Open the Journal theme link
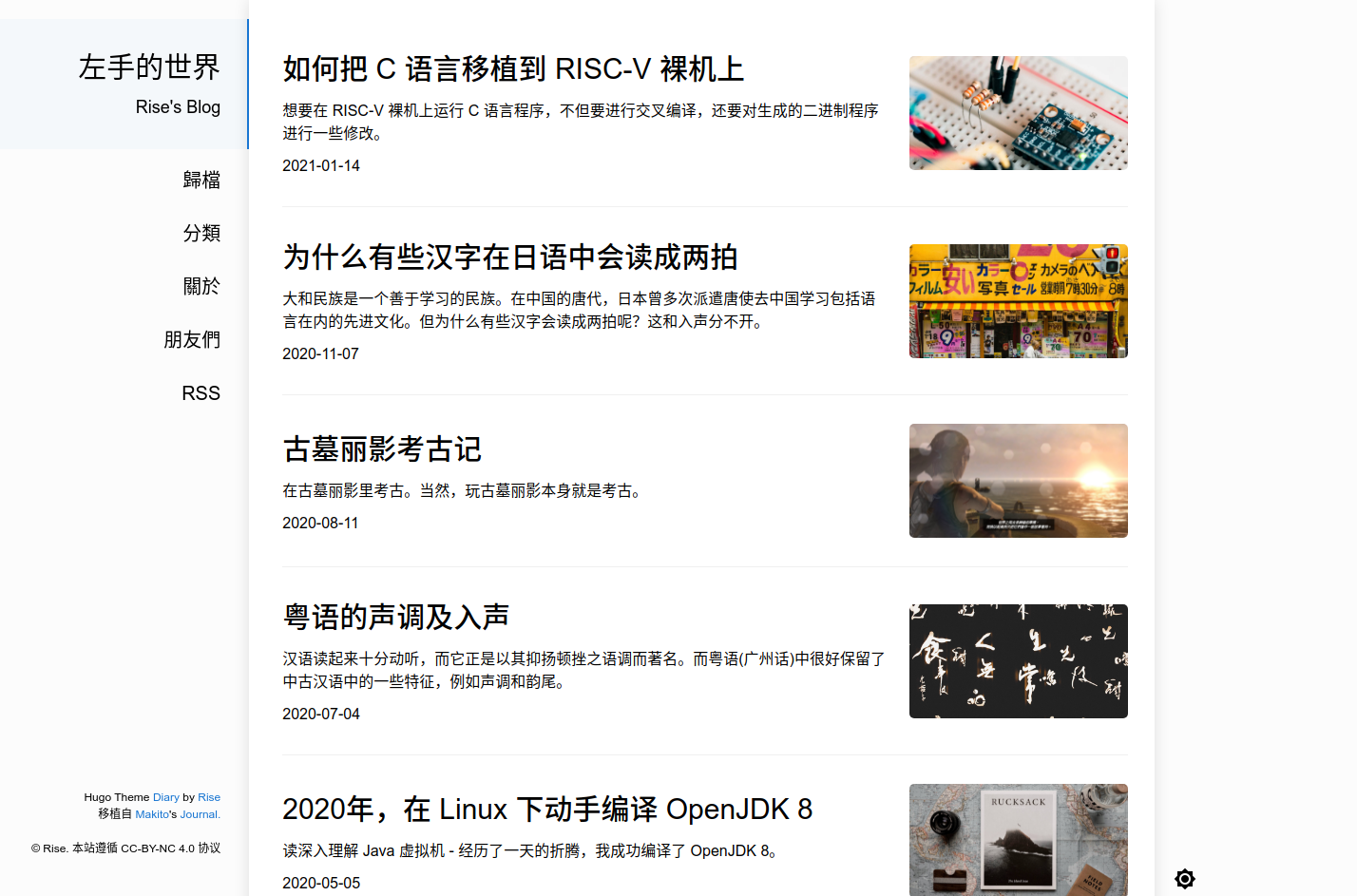This screenshot has height=896, width=1357. tap(199, 814)
